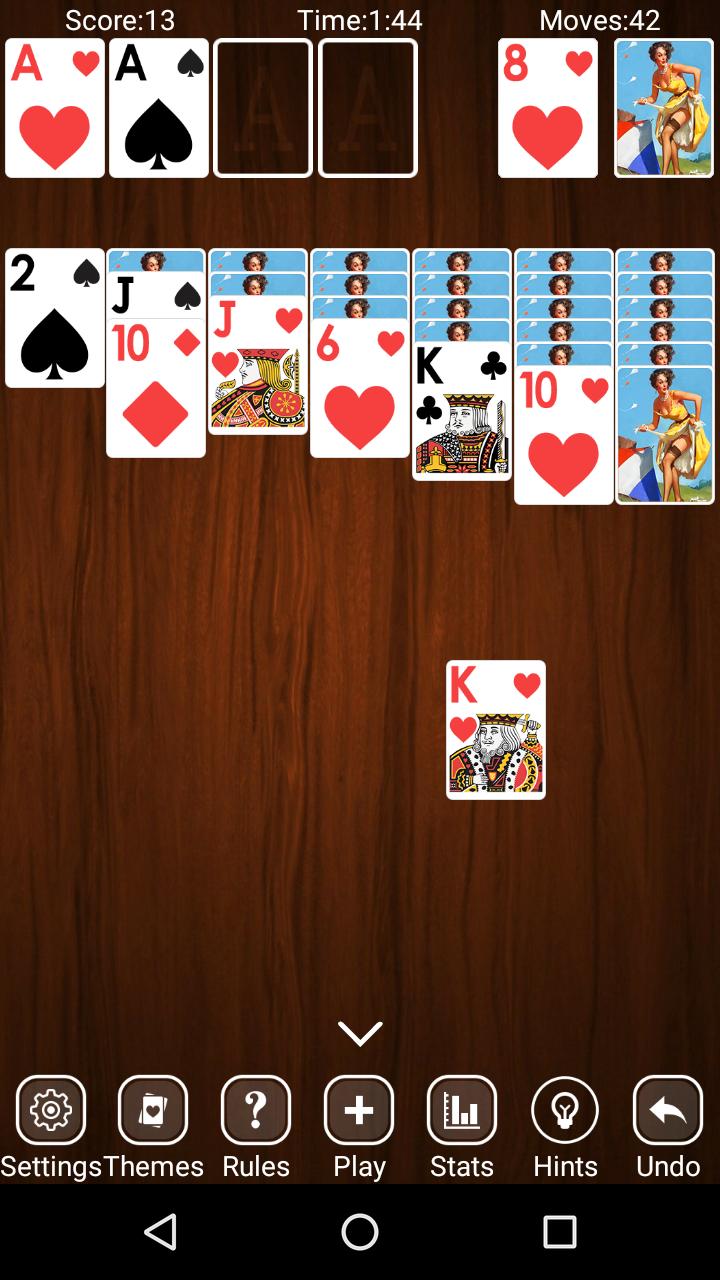This screenshot has height=1280, width=720.
Task: View the game Rules
Action: coord(256,1110)
